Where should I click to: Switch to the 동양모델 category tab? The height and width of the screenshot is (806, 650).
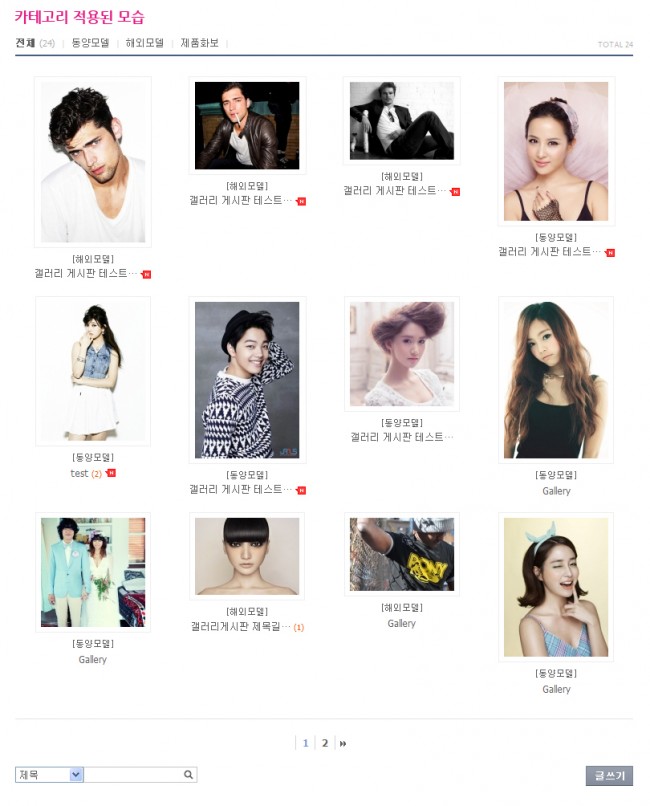[91, 43]
